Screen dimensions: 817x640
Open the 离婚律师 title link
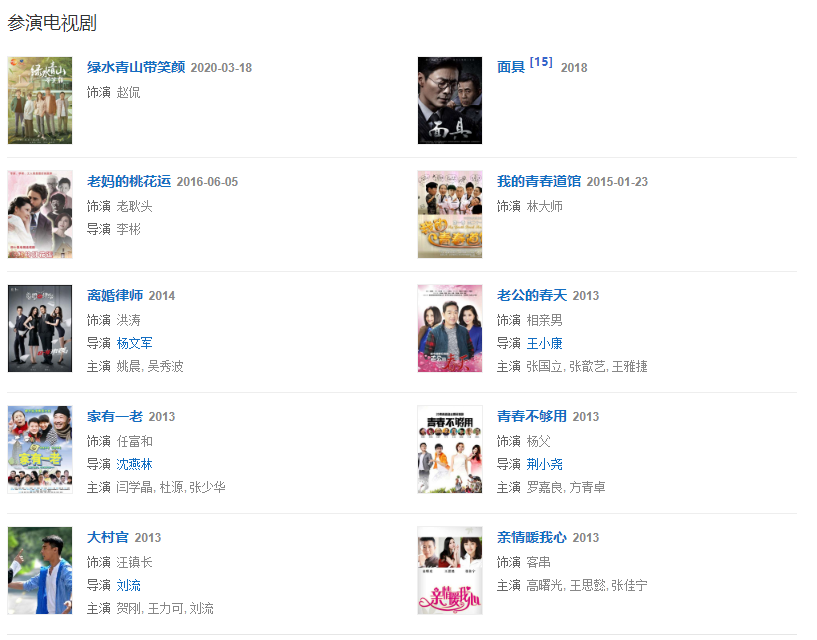click(115, 295)
